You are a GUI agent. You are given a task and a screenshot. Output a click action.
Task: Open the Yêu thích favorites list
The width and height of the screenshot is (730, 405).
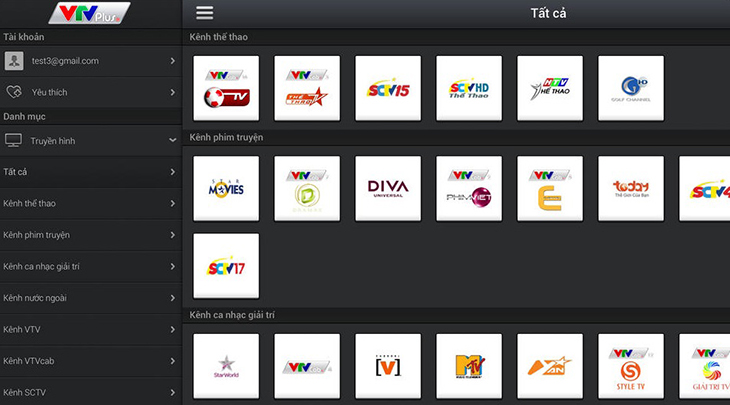pyautogui.click(x=90, y=92)
